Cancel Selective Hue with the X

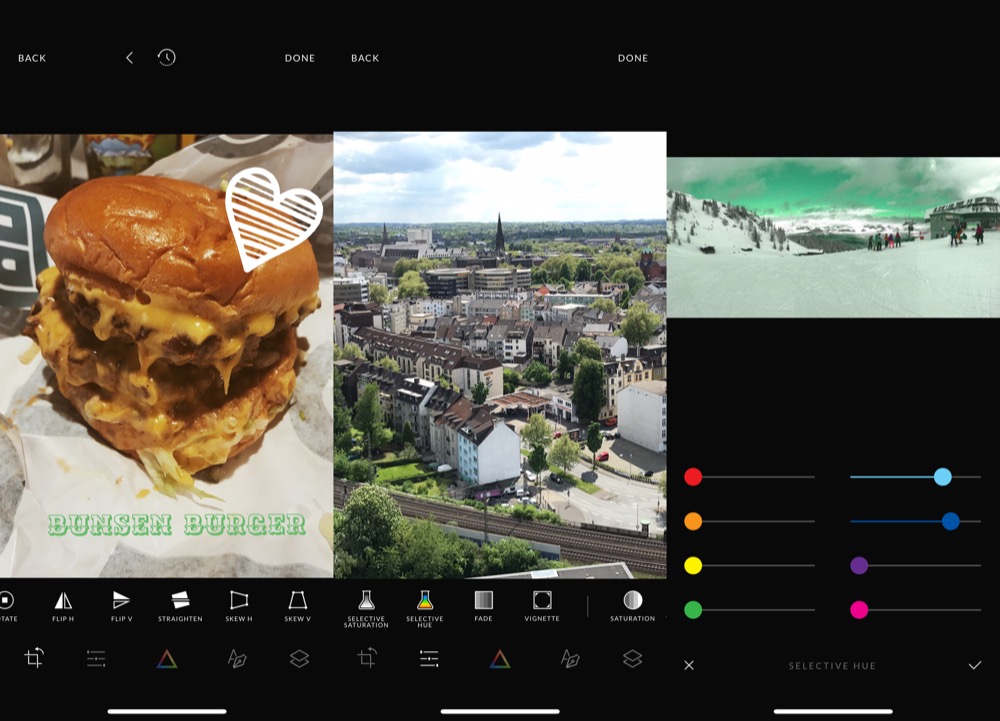coord(689,665)
